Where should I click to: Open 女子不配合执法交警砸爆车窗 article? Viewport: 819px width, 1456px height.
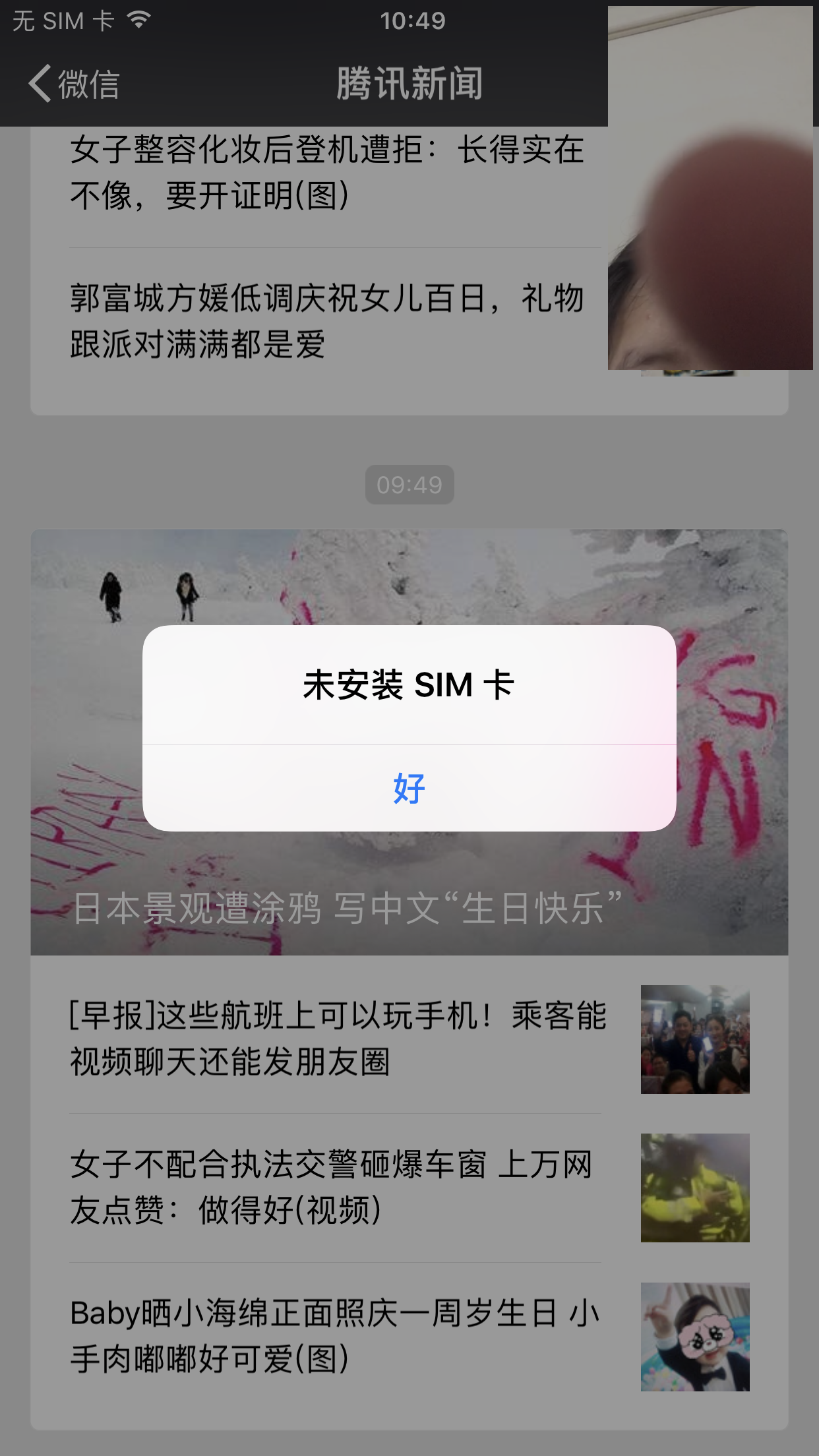336,1187
